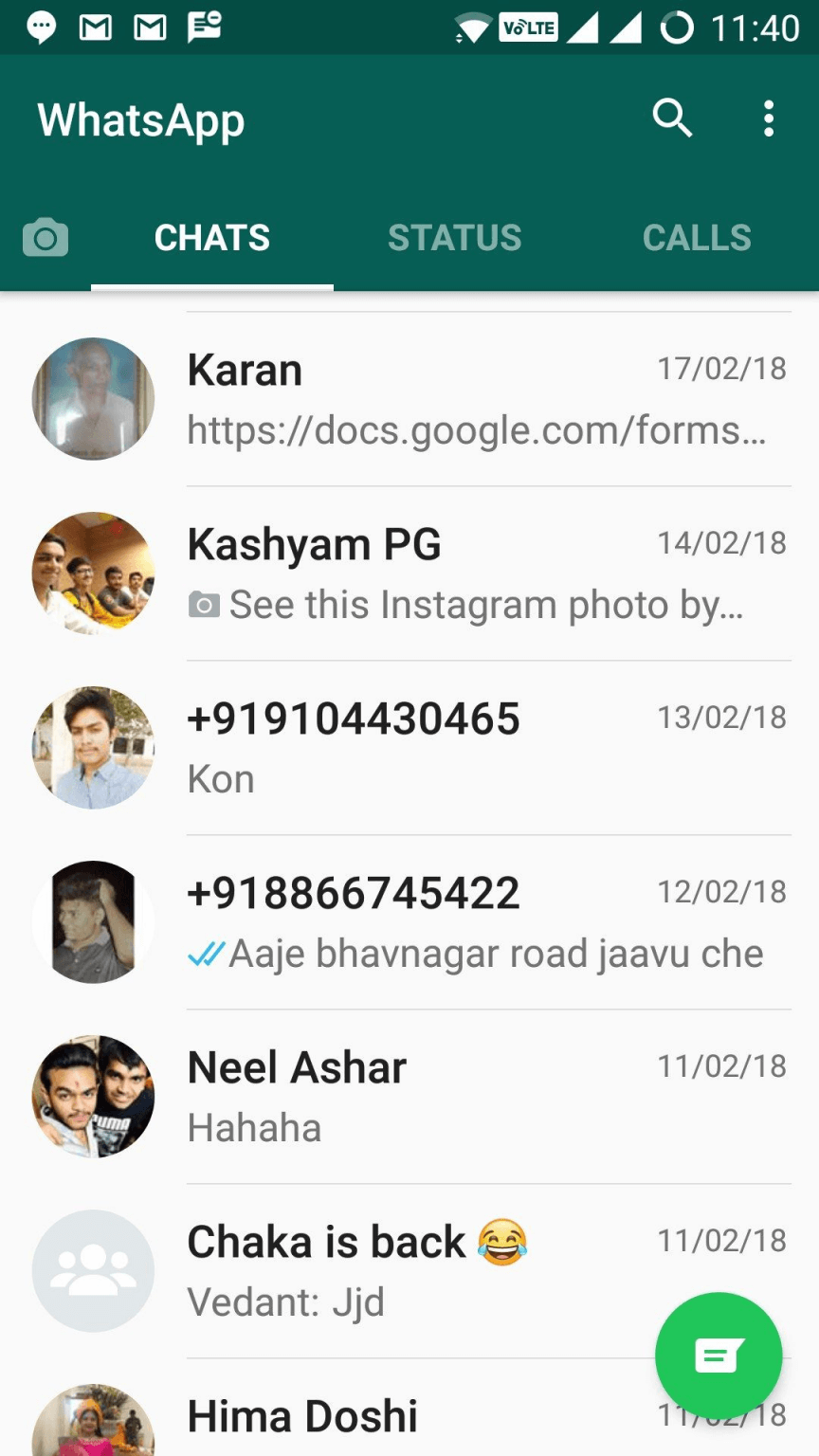
Task: Switch to the CALLS tab
Action: 697,237
